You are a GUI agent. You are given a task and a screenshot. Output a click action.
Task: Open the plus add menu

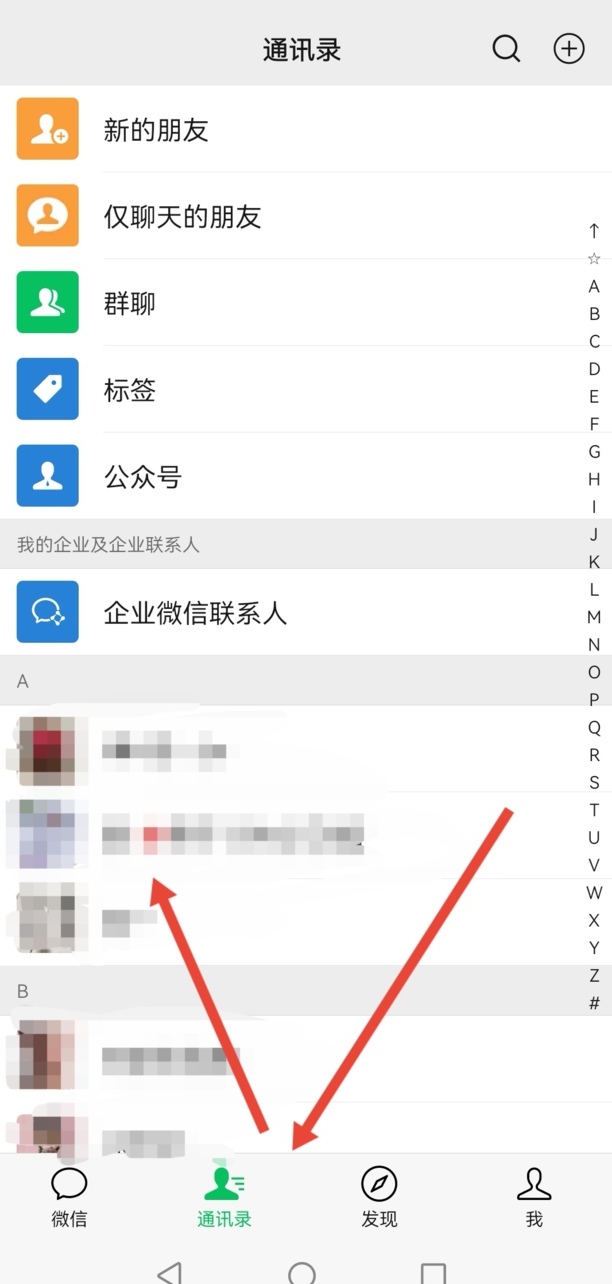click(569, 48)
